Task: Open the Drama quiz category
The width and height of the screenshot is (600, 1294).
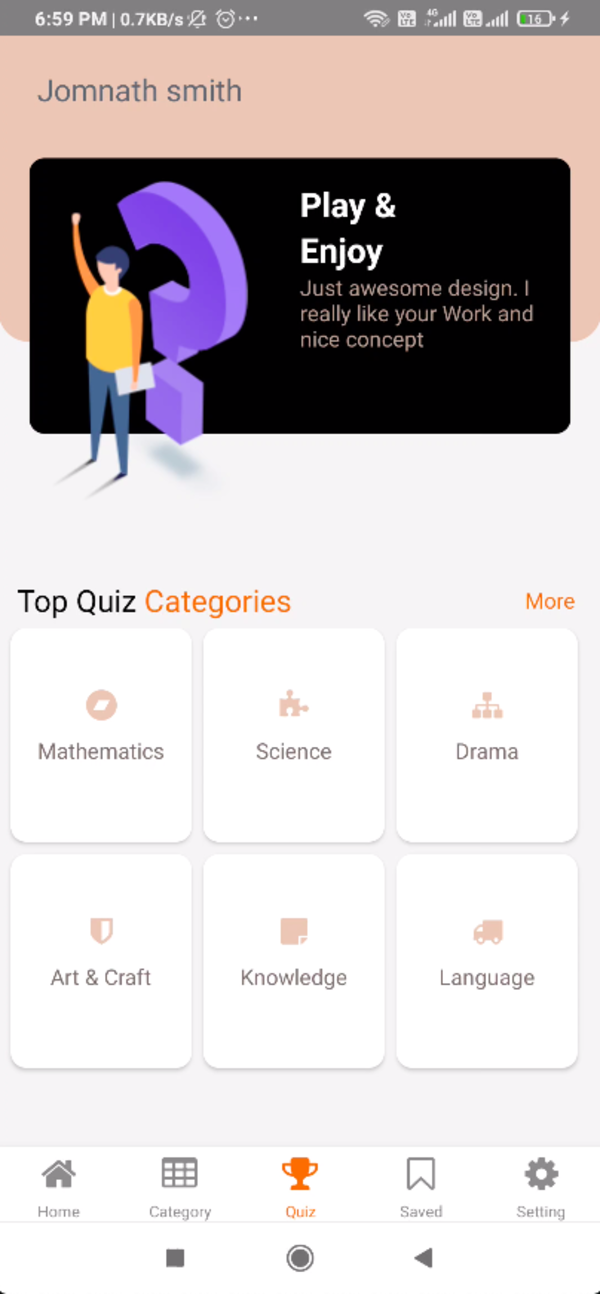Action: tap(487, 735)
